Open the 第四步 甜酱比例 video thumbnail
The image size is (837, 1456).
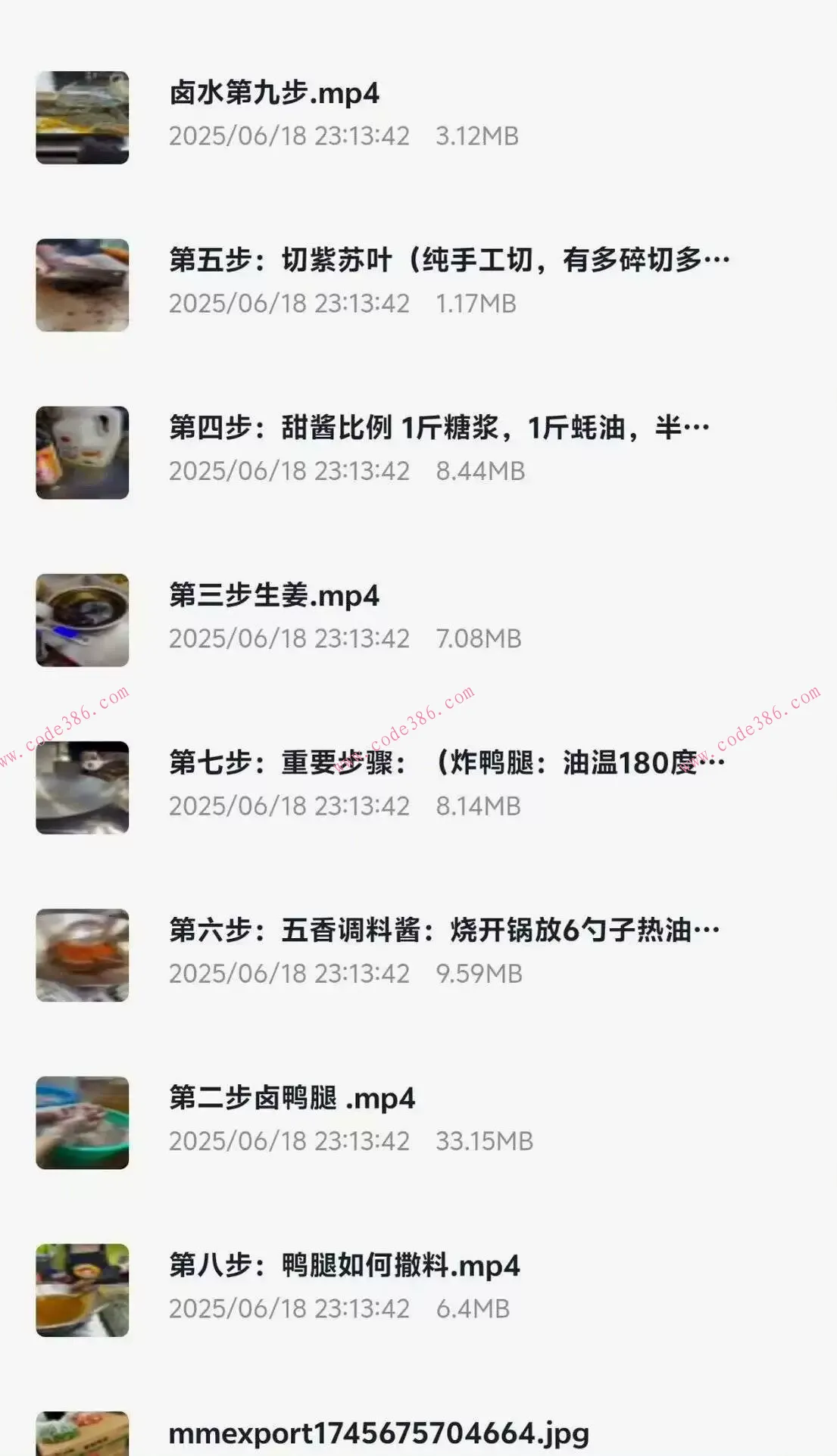tap(83, 451)
